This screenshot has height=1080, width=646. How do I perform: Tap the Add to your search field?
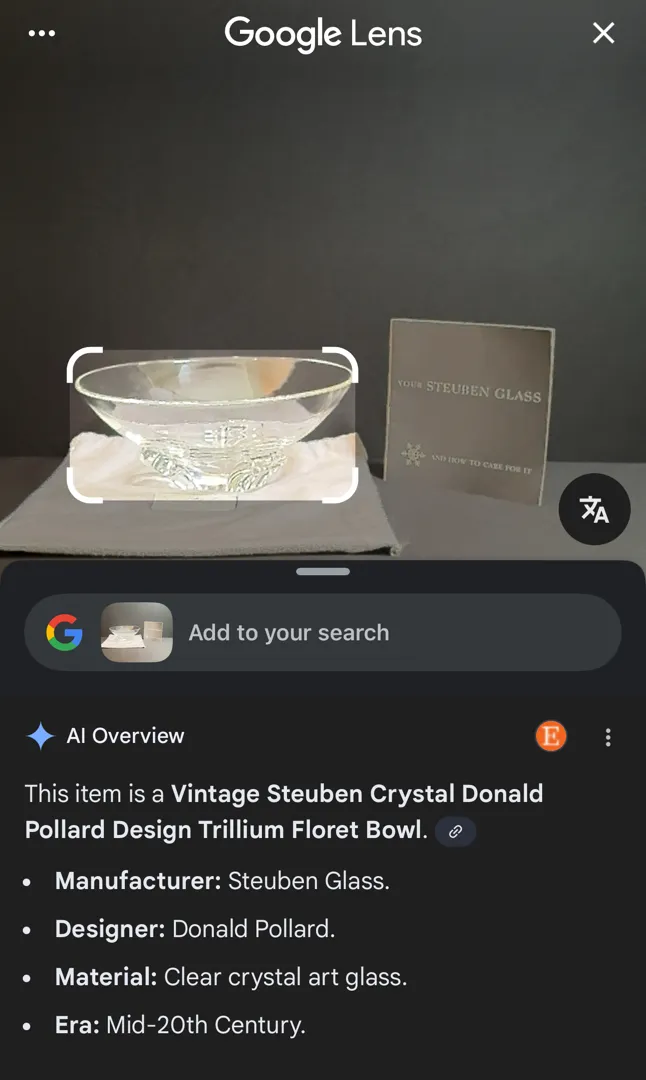coord(323,632)
